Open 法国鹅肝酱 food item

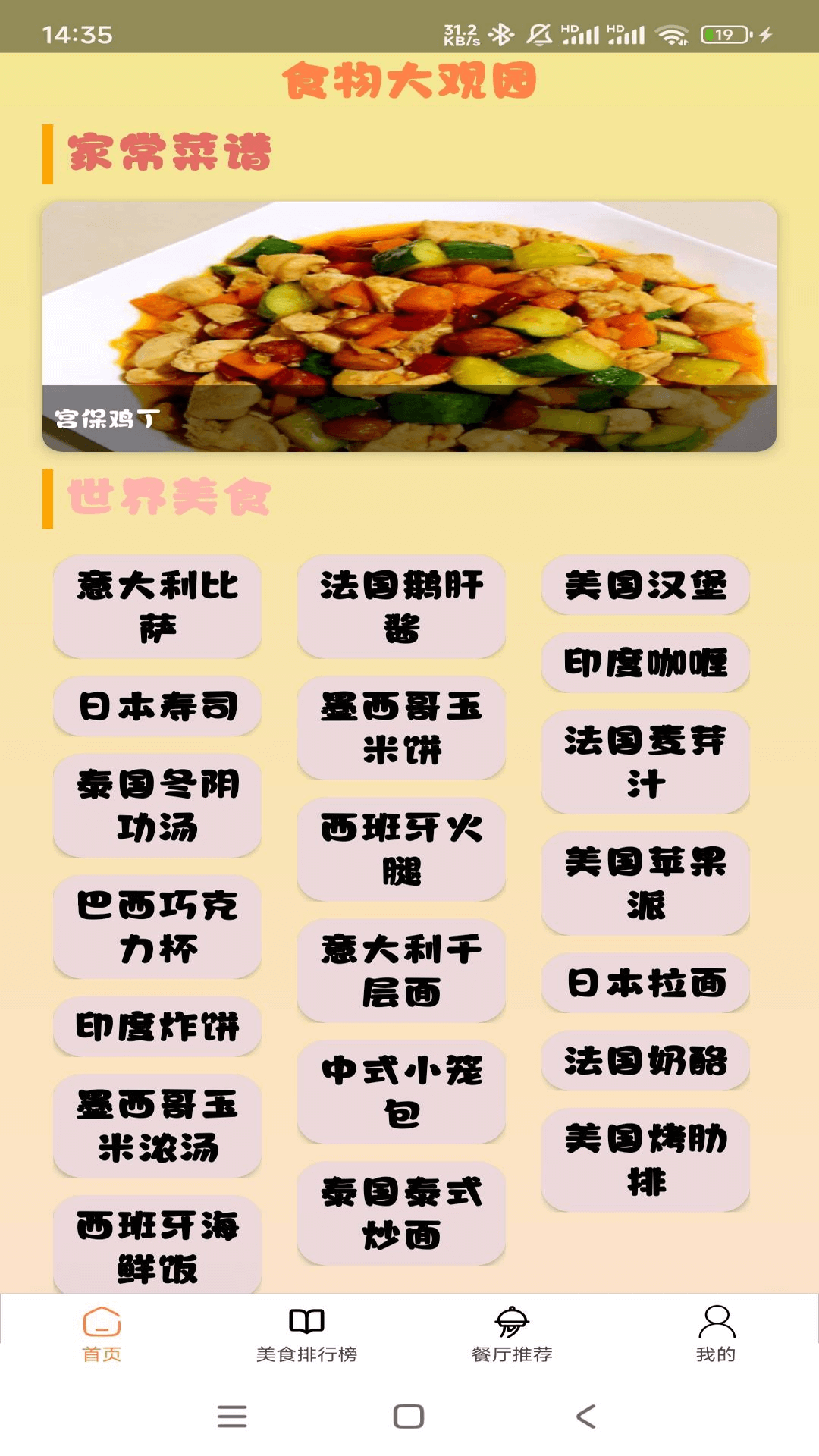401,607
